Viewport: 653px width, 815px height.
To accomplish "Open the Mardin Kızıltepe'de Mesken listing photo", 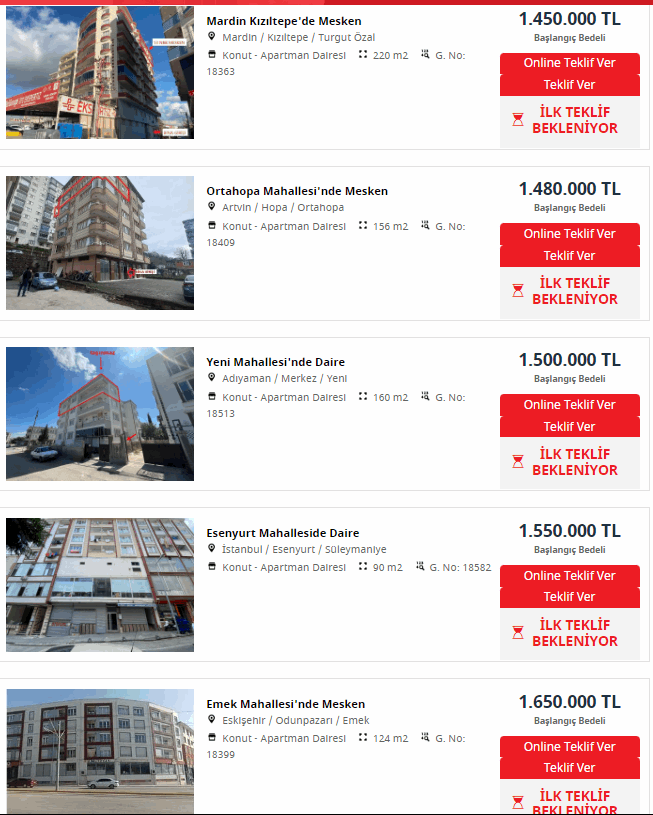I will click(100, 72).
